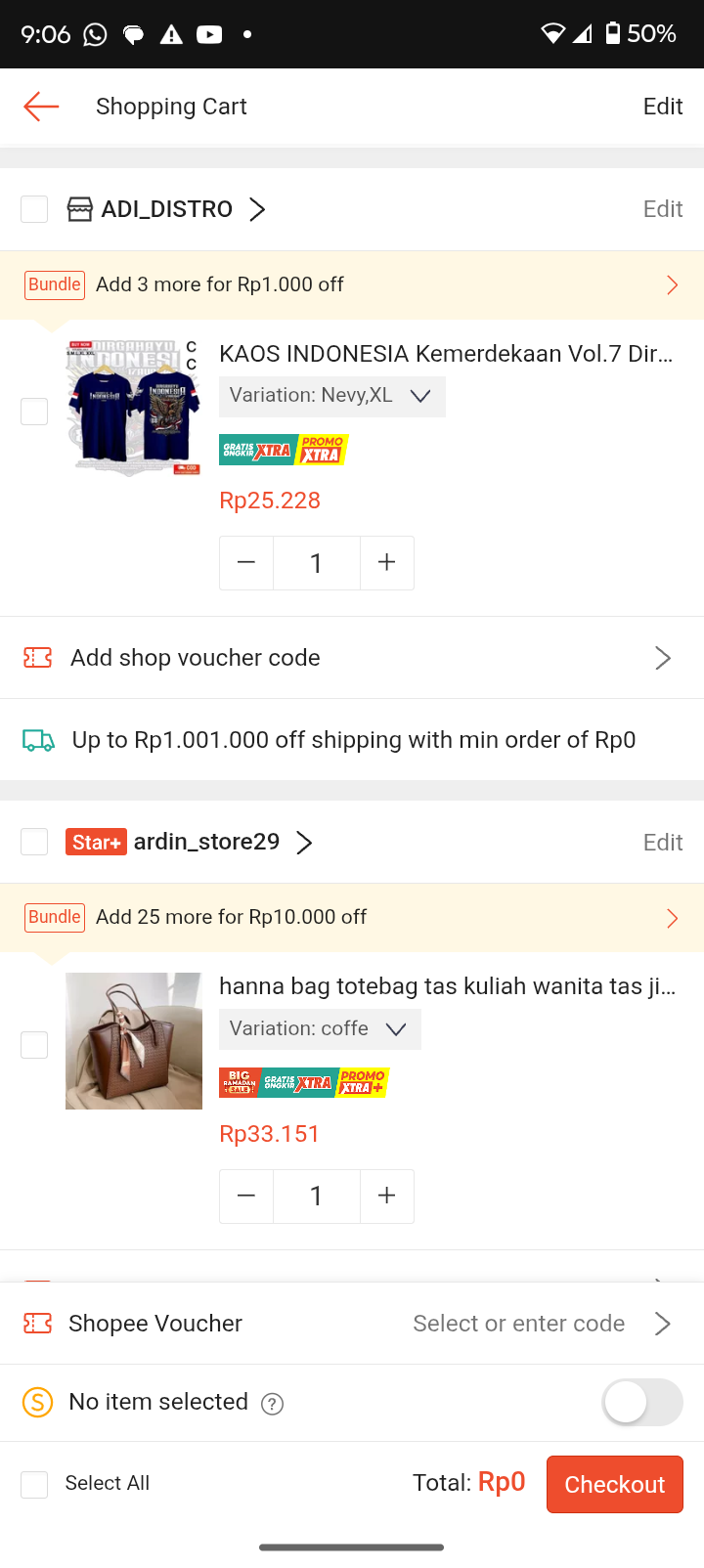Screen dimensions: 704x1568
Task: Select the KAOS INDONESIA shirt checkbox
Action: tap(34, 412)
